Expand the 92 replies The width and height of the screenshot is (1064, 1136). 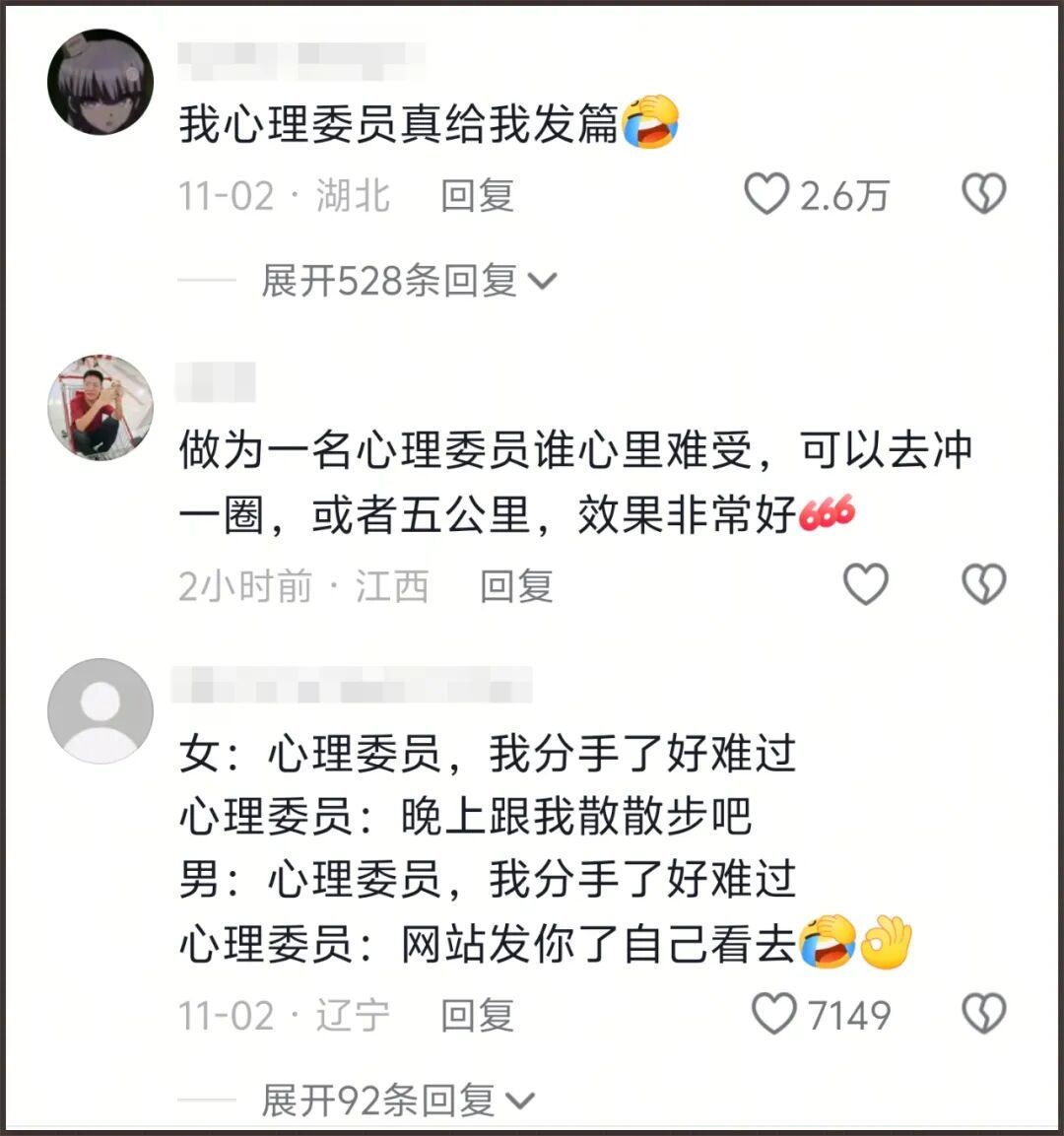pyautogui.click(x=396, y=1101)
